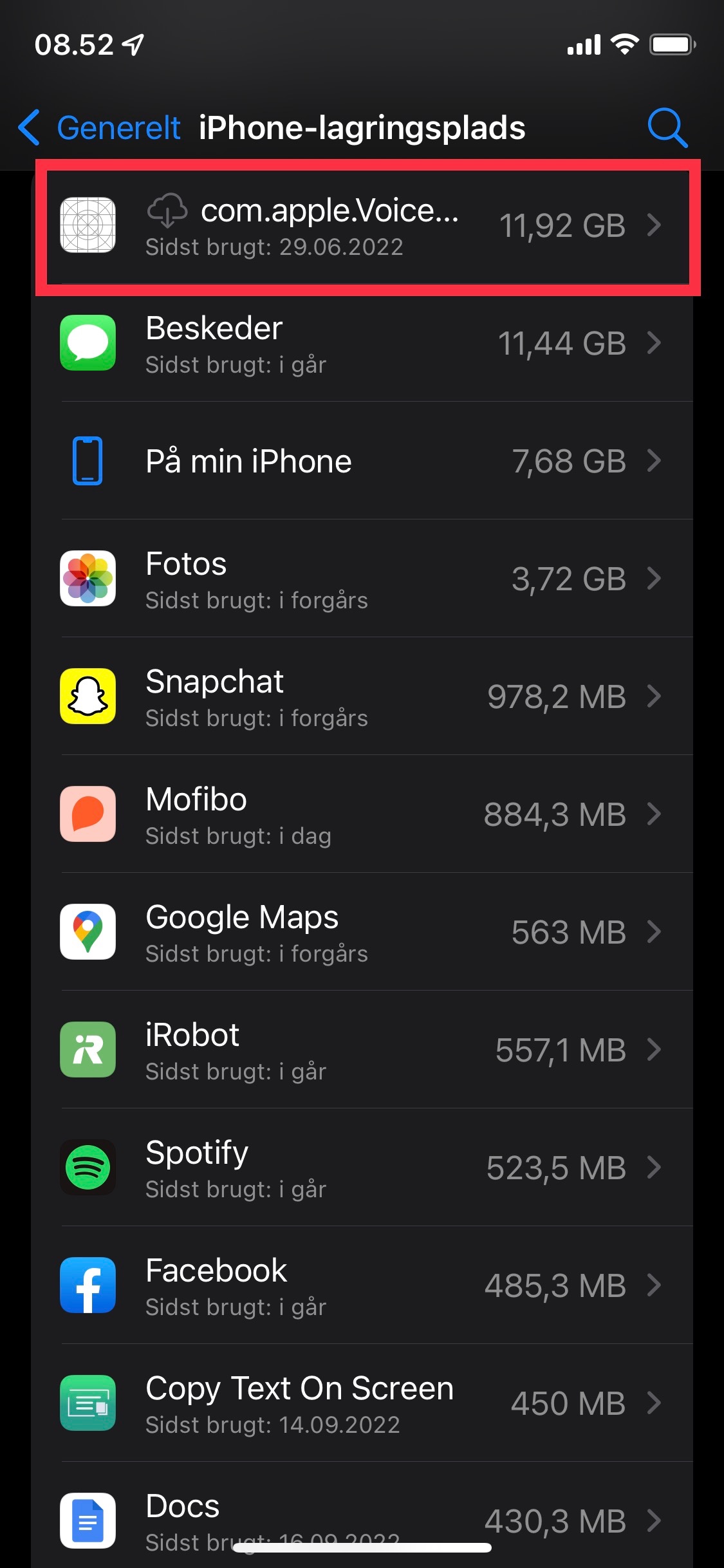Select Spotify in the storage list
Screen dimensions: 724x1568
360,1168
